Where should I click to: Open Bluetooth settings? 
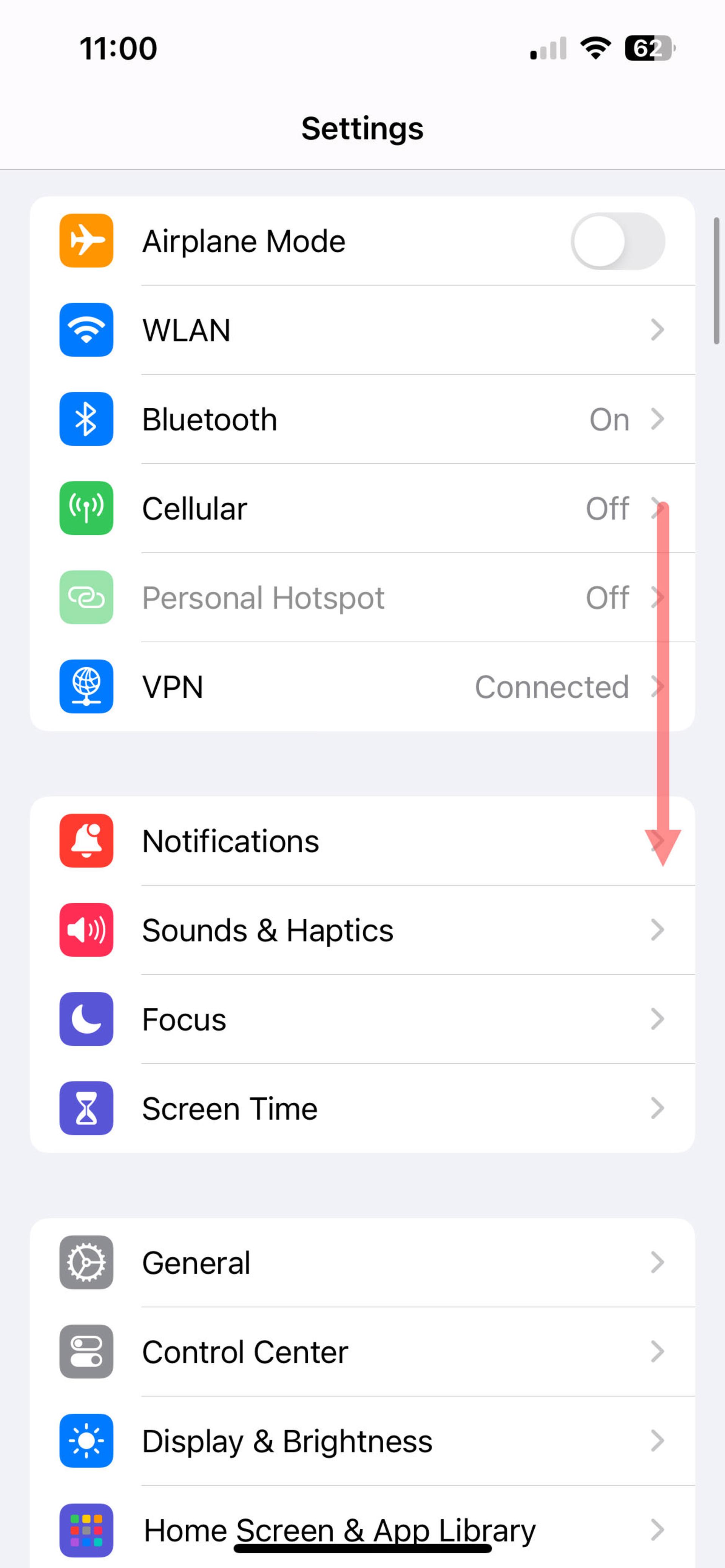362,419
